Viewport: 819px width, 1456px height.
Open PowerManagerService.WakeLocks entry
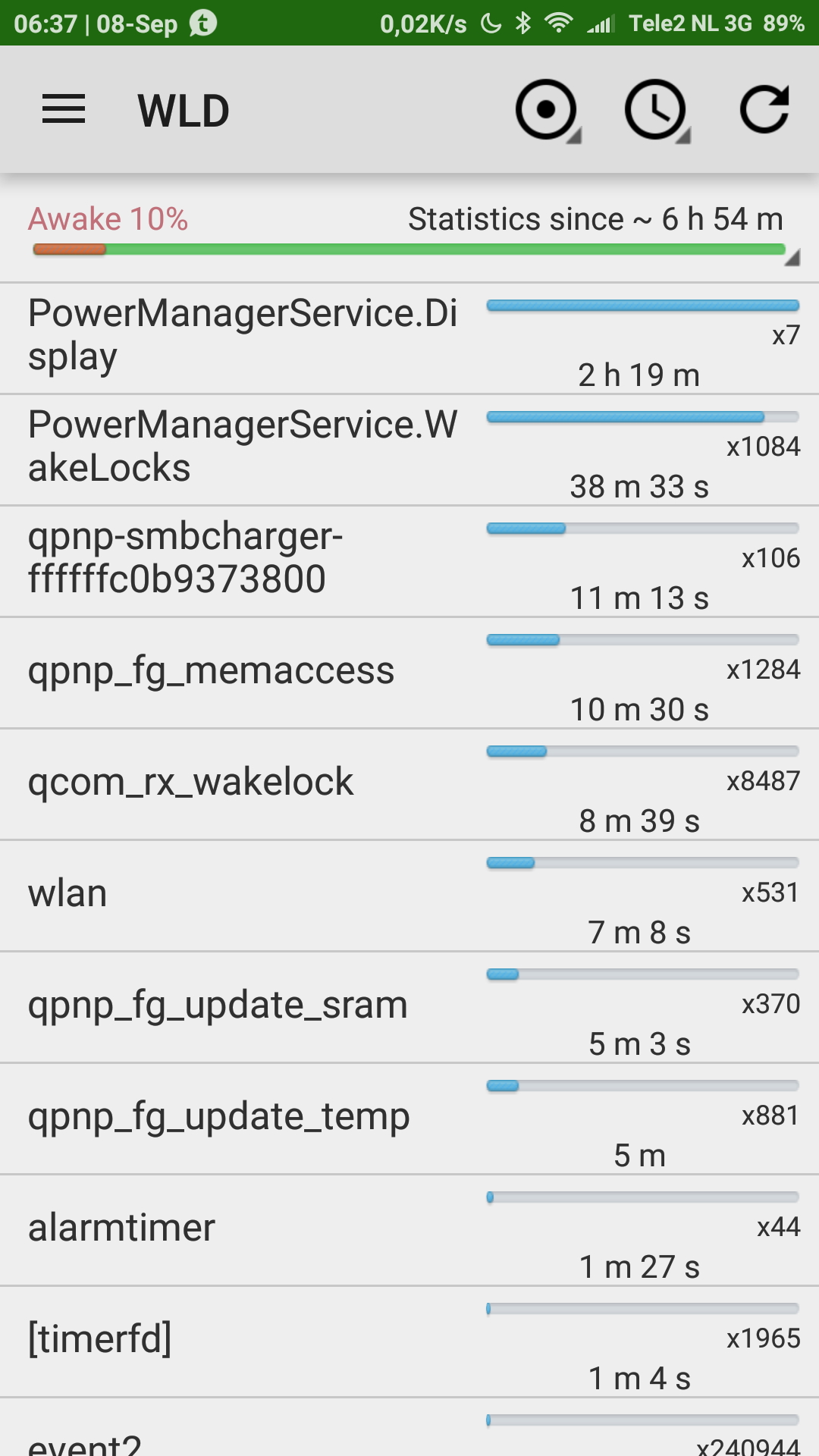tap(409, 450)
